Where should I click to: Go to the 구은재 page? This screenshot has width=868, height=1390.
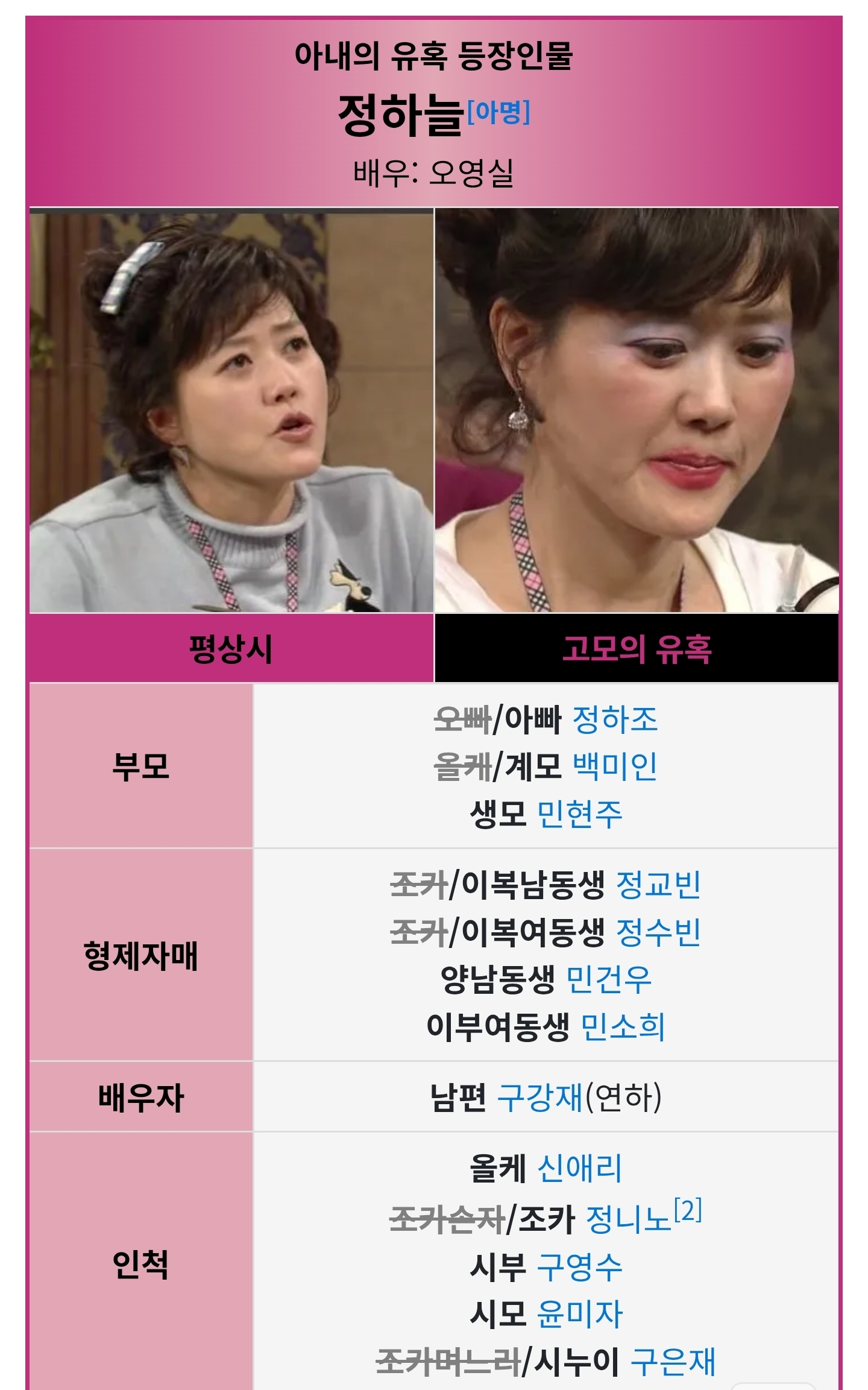(x=673, y=1361)
